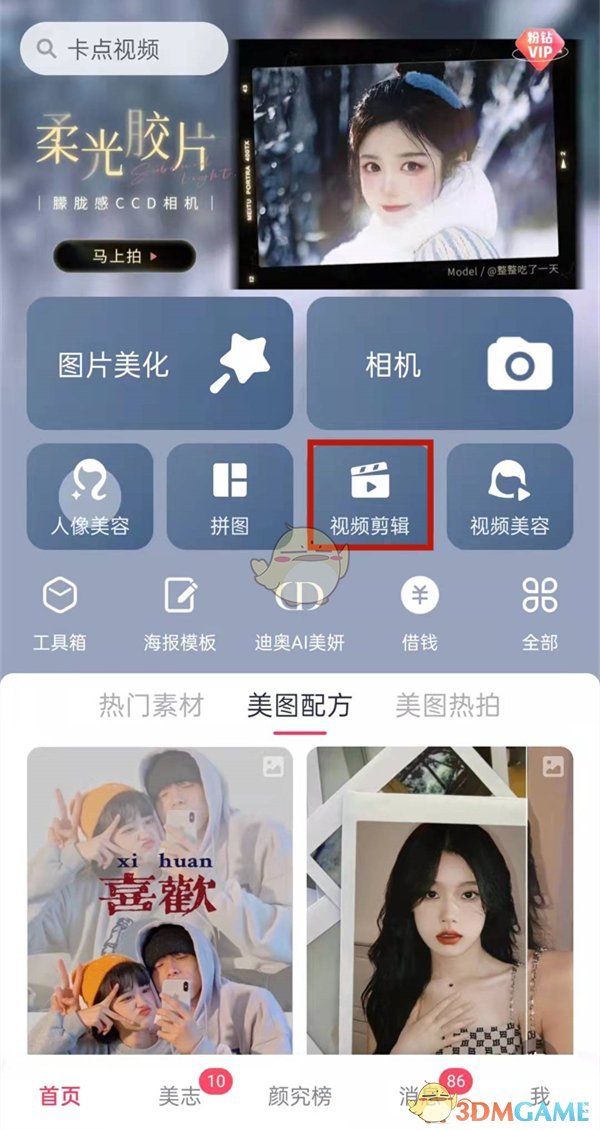Image resolution: width=600 pixels, height=1130 pixels.
Task: Open the 借钱 loan shortcut
Action: (420, 613)
